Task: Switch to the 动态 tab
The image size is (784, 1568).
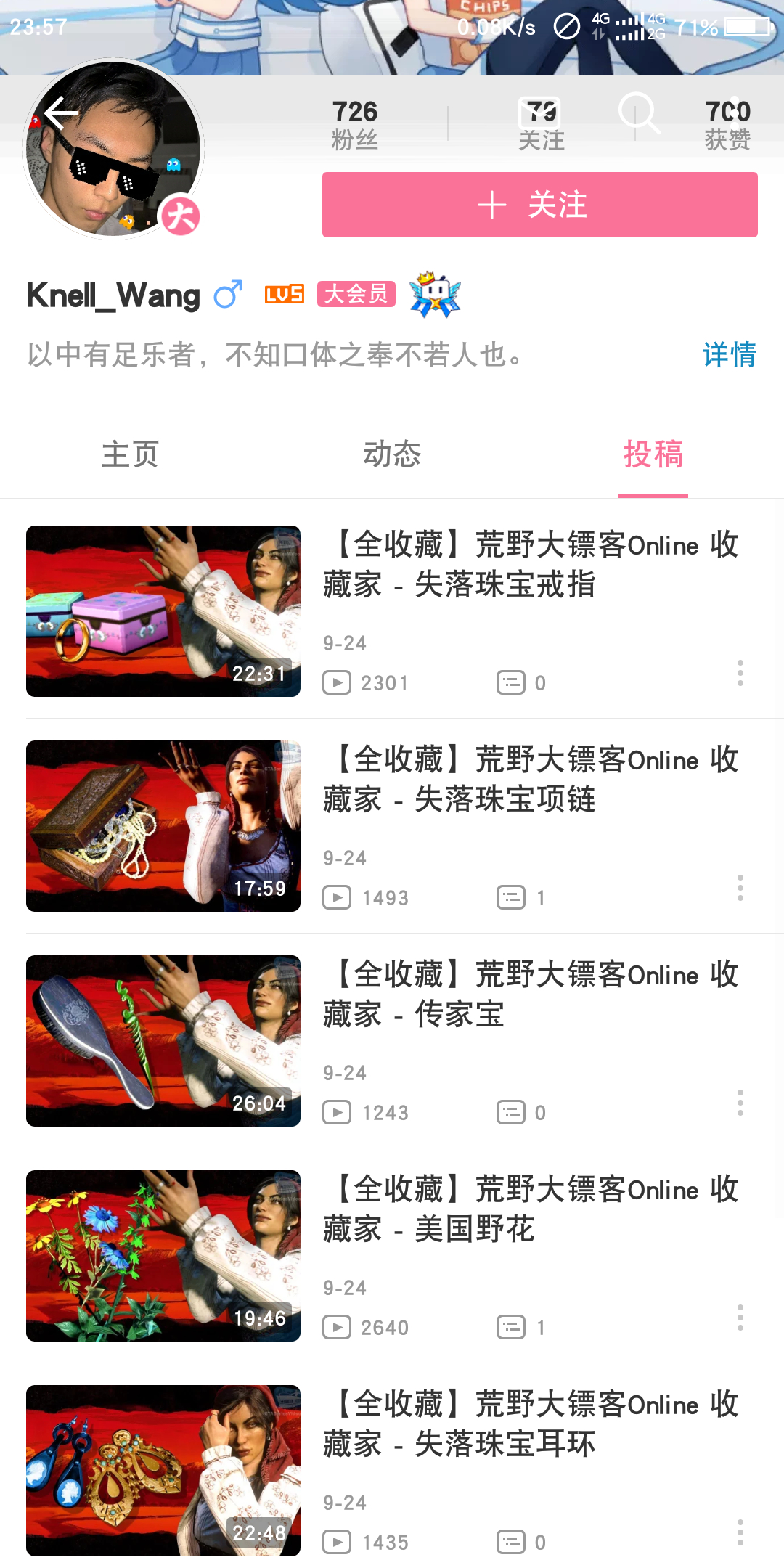Action: point(392,454)
